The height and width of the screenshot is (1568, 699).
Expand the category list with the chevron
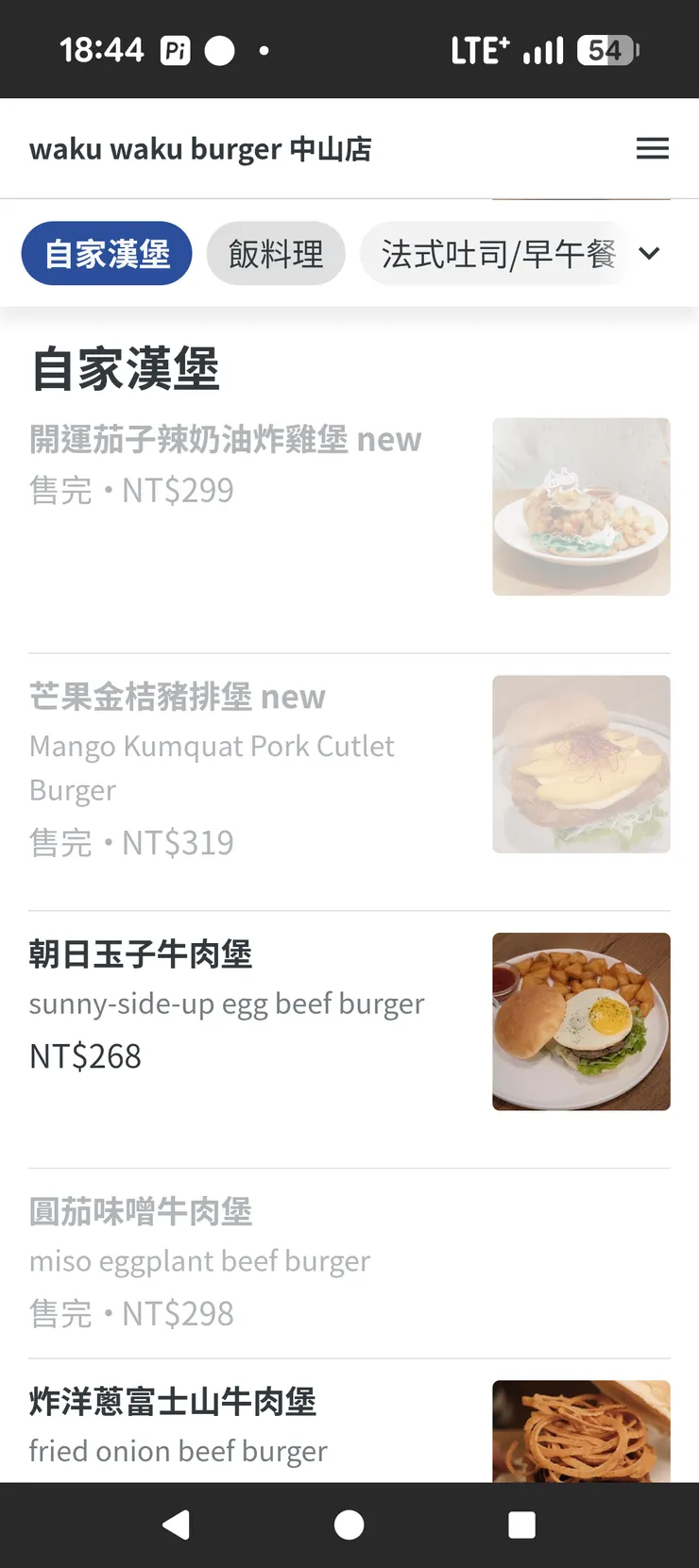[x=649, y=253]
